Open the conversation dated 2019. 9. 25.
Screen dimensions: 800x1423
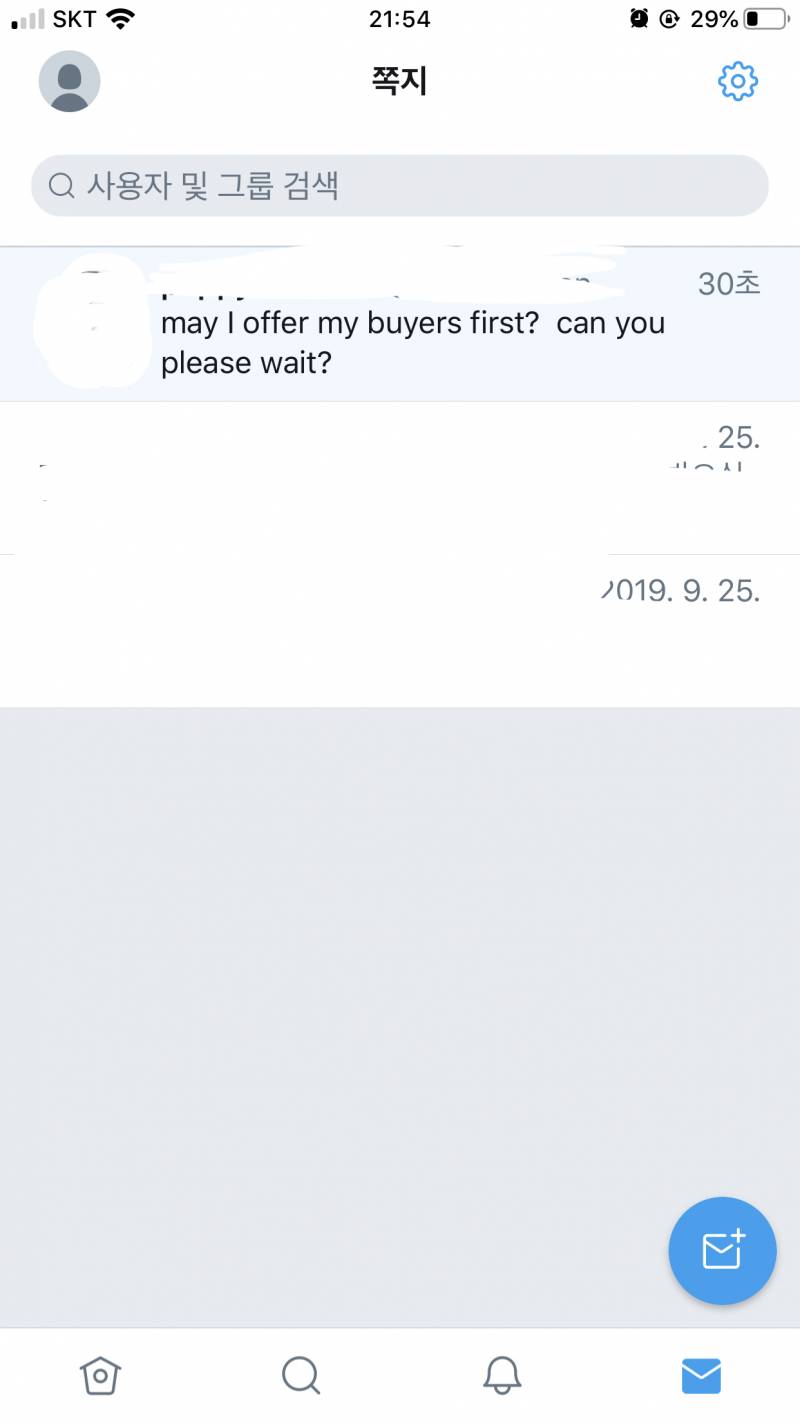pyautogui.click(x=400, y=631)
